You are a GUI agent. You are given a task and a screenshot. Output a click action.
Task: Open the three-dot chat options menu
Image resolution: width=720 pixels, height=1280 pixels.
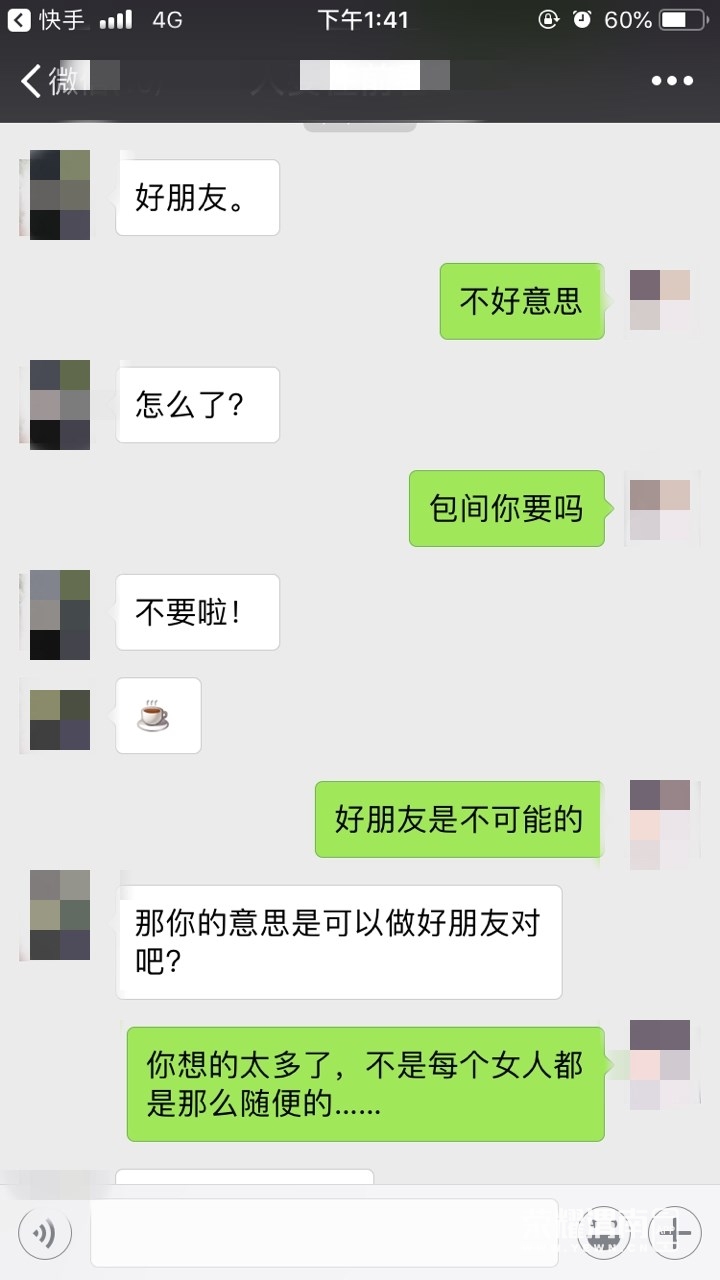click(x=673, y=80)
